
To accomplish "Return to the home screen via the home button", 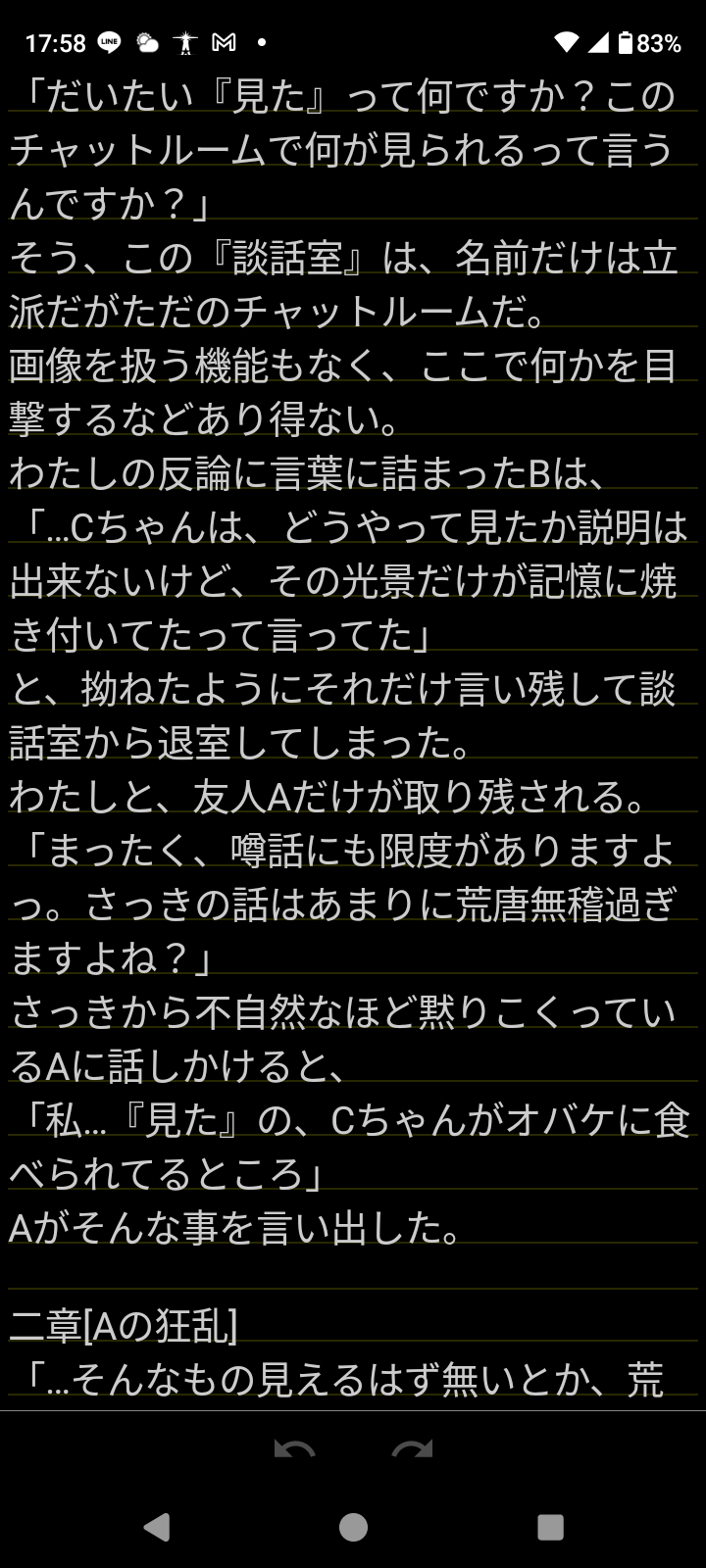I will coord(353,1527).
